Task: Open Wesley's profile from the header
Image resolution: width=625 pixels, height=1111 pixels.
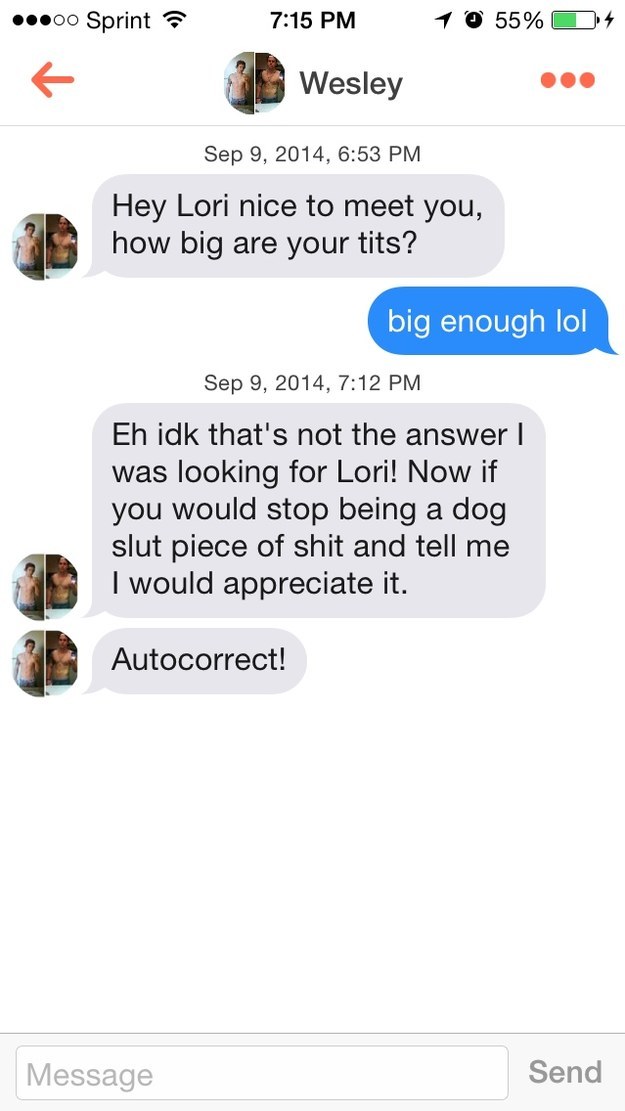Action: (x=312, y=82)
